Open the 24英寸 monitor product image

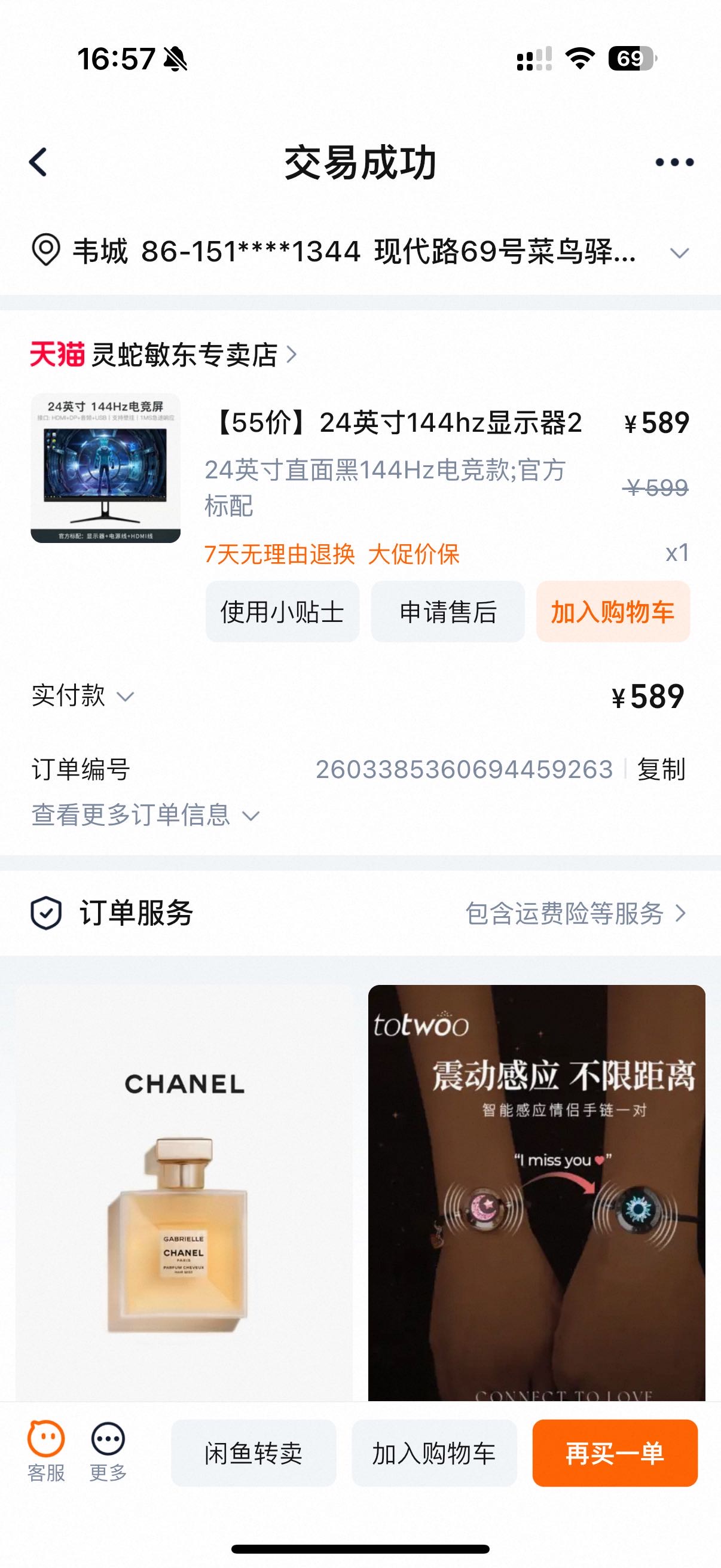tap(105, 468)
